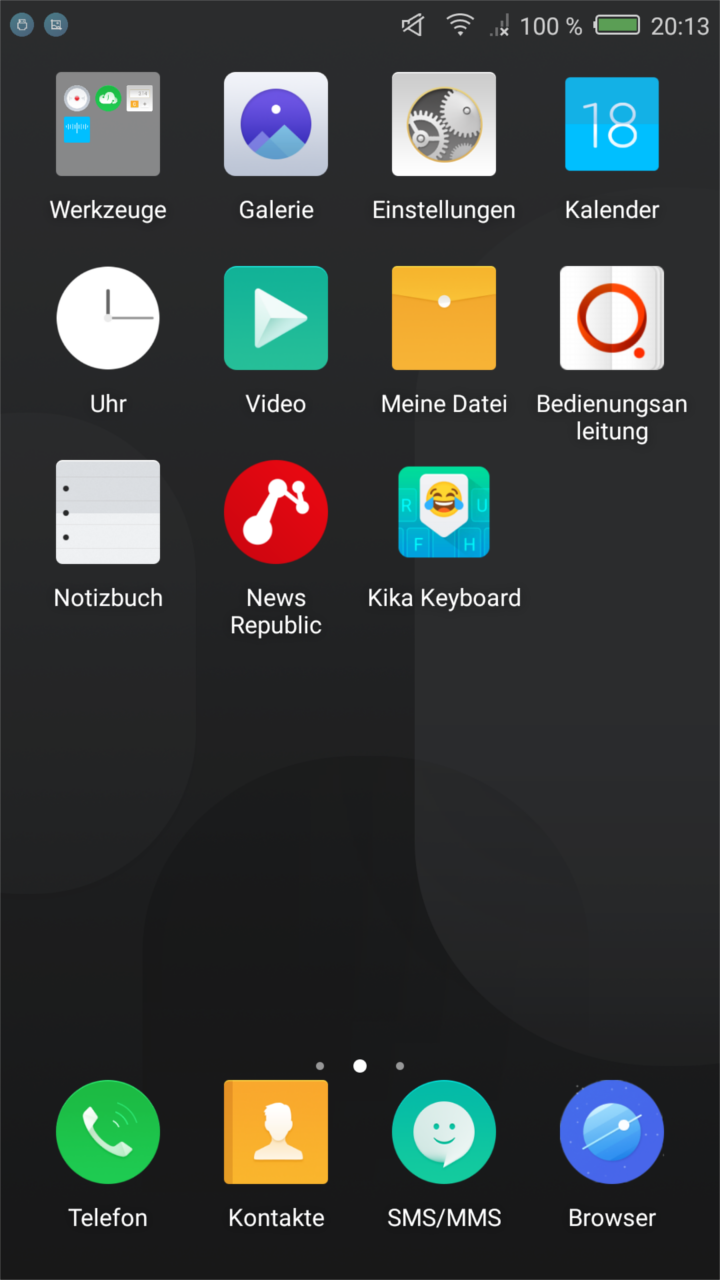Screen dimensions: 720x1280
Task: Launch Kika Keyboard
Action: click(x=444, y=512)
